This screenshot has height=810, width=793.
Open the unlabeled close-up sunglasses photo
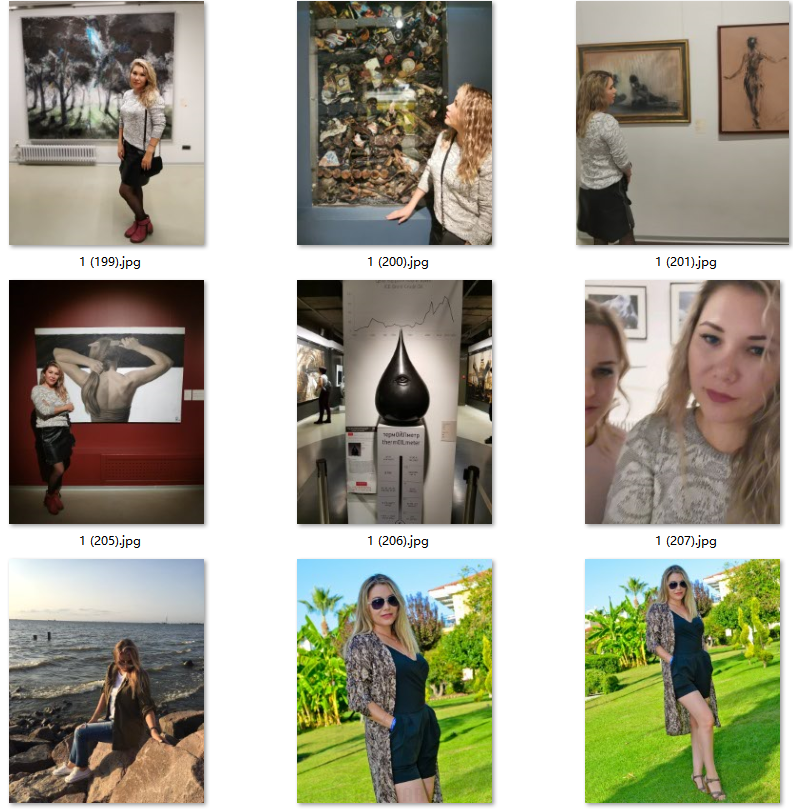click(x=394, y=681)
